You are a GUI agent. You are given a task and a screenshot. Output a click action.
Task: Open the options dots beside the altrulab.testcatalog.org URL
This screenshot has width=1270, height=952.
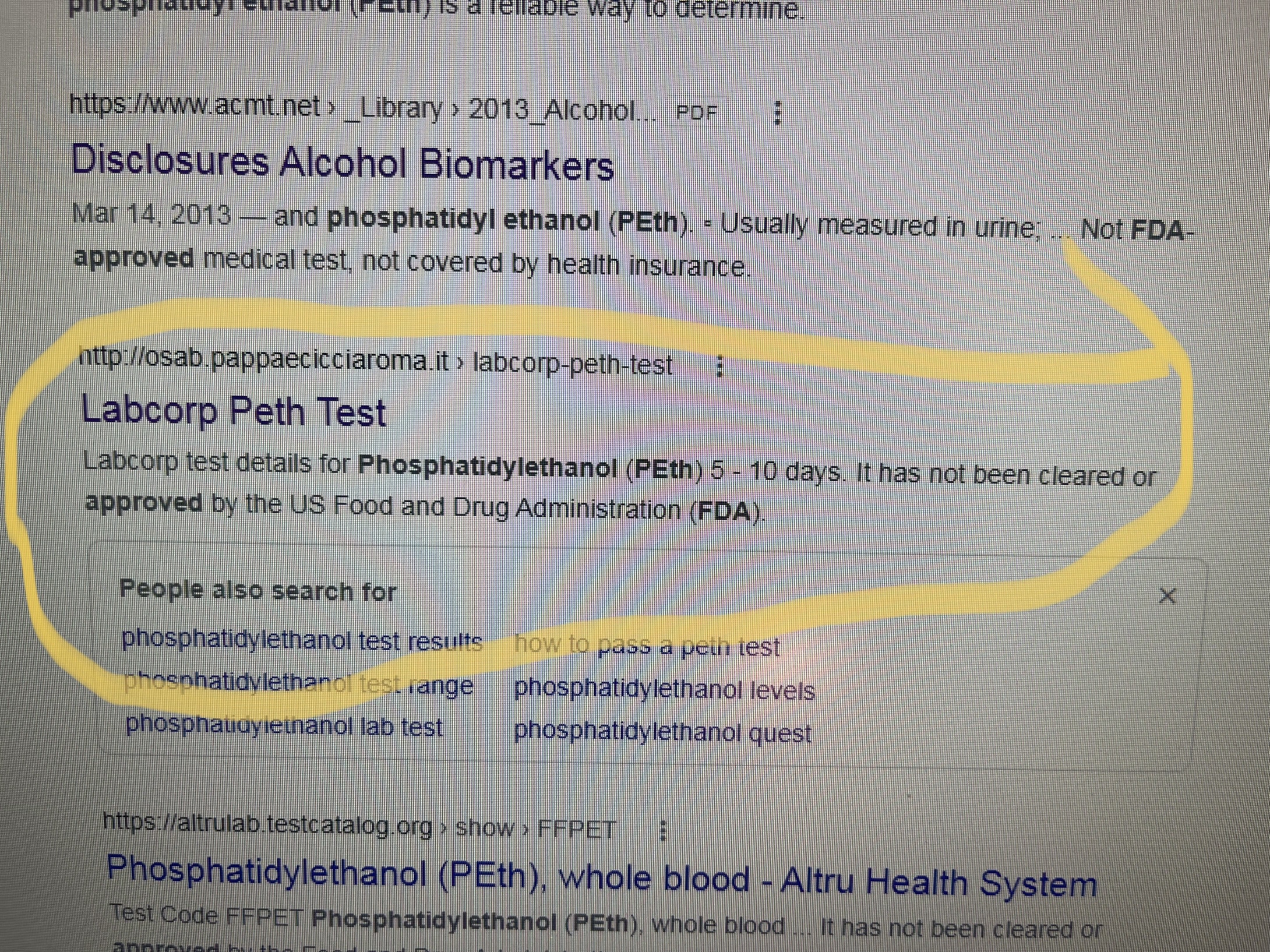pos(662,830)
